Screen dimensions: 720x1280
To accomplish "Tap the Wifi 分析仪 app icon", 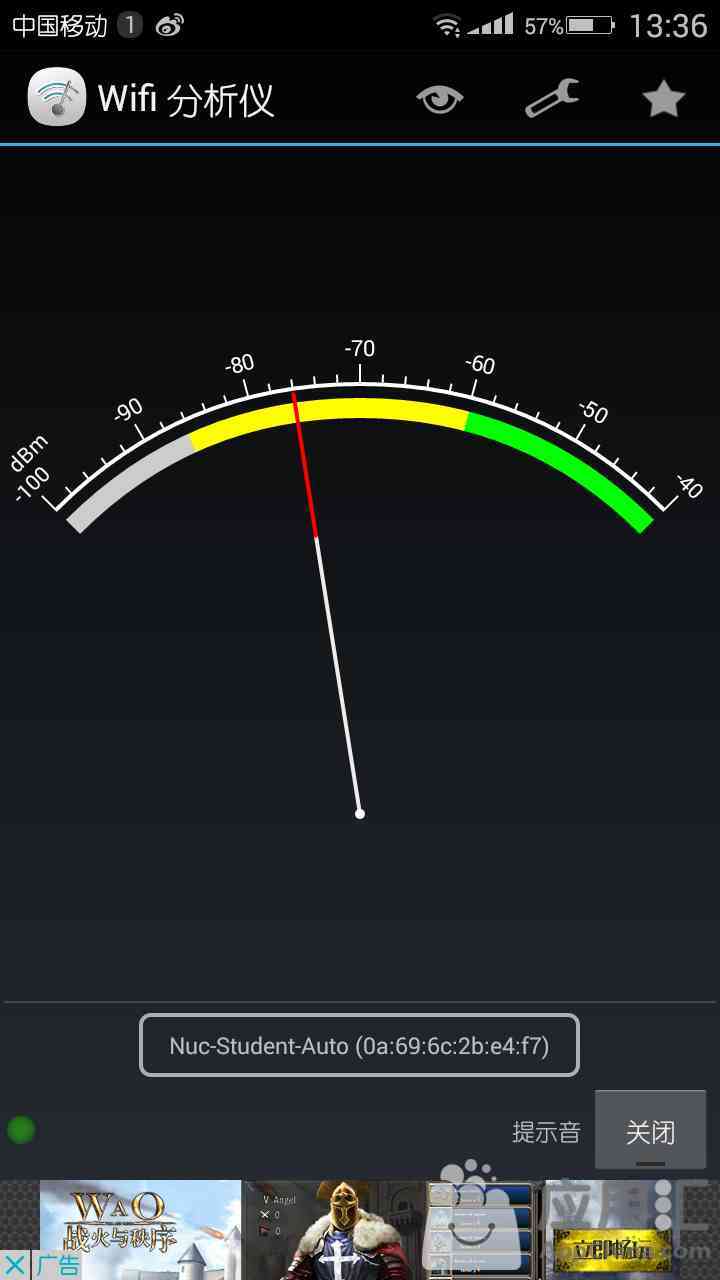I will pos(57,97).
